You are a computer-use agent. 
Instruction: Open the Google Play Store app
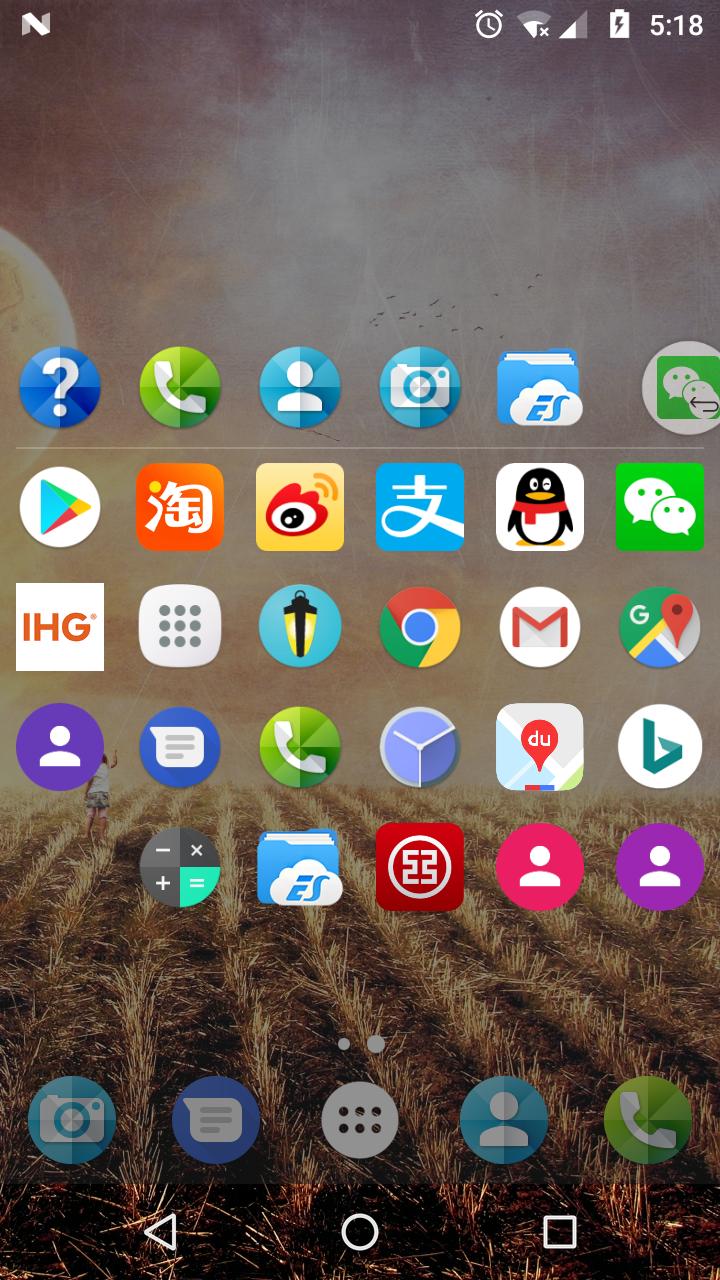[60, 507]
